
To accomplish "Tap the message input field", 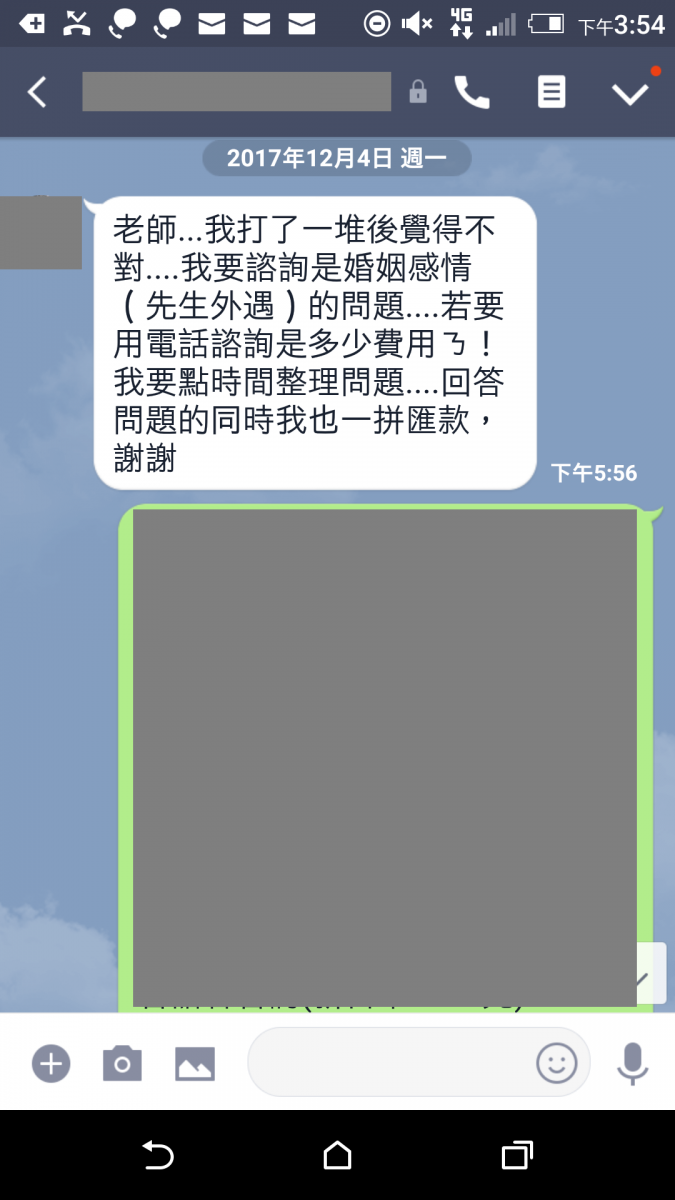I will (x=418, y=1062).
